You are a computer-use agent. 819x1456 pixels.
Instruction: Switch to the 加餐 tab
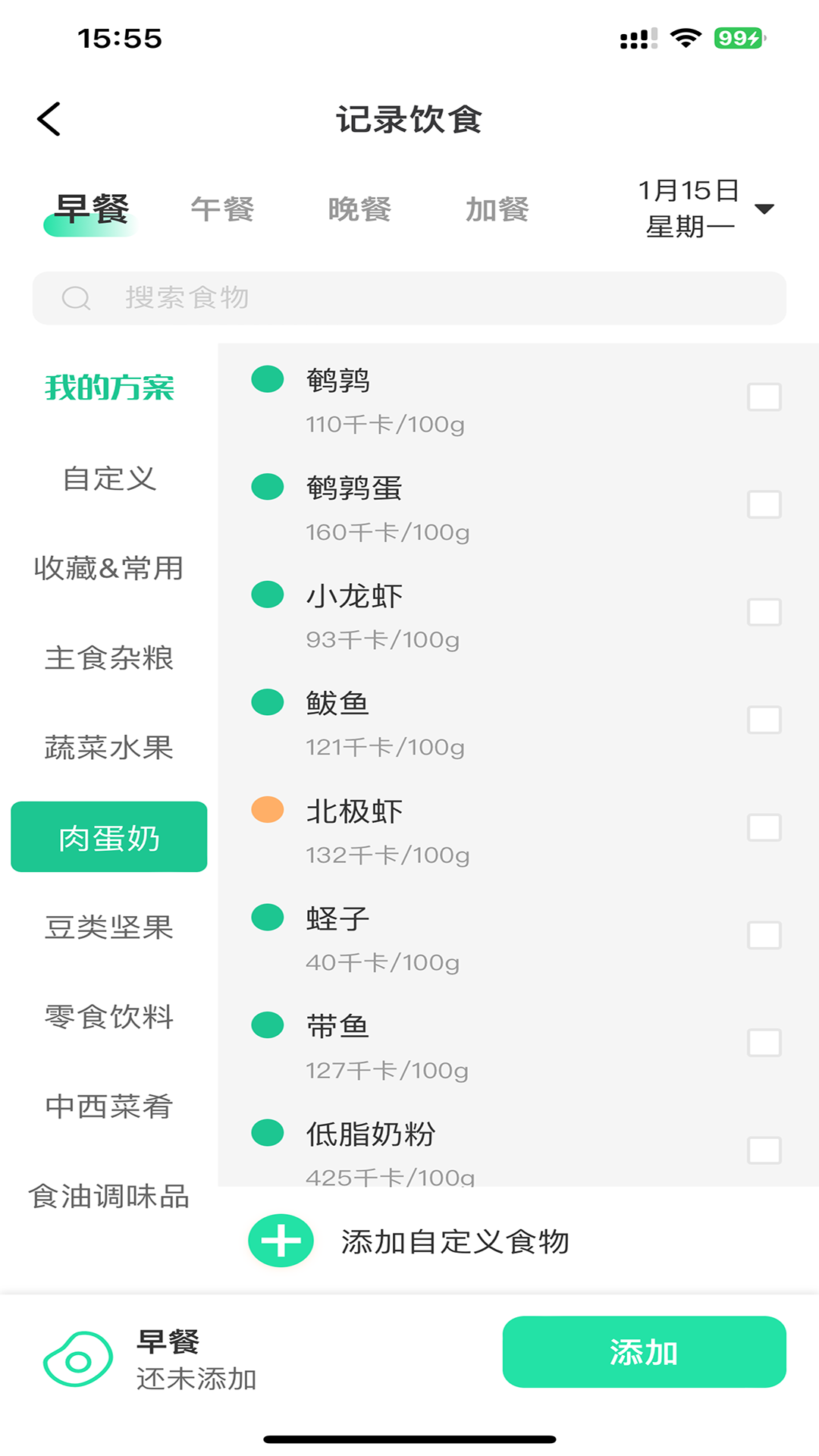[497, 209]
